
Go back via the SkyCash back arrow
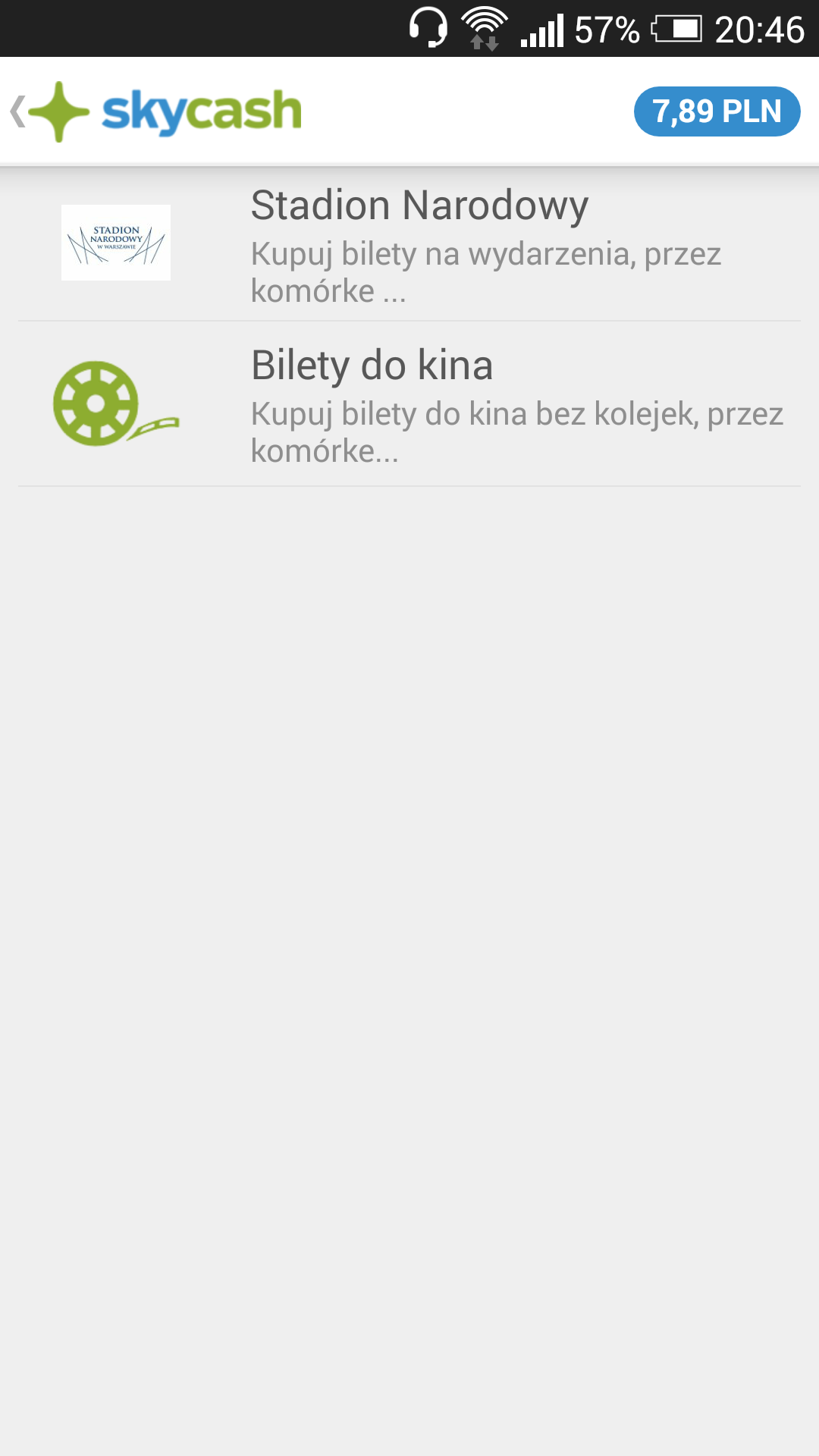click(18, 111)
